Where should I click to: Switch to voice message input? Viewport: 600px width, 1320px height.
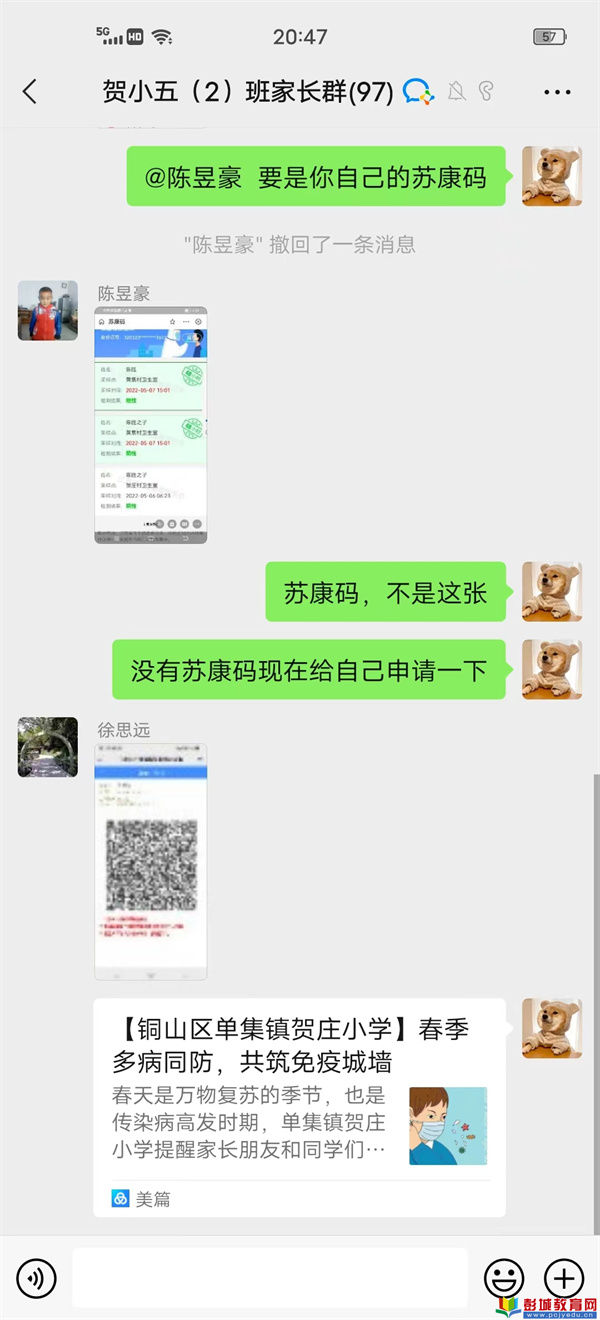click(x=37, y=1278)
